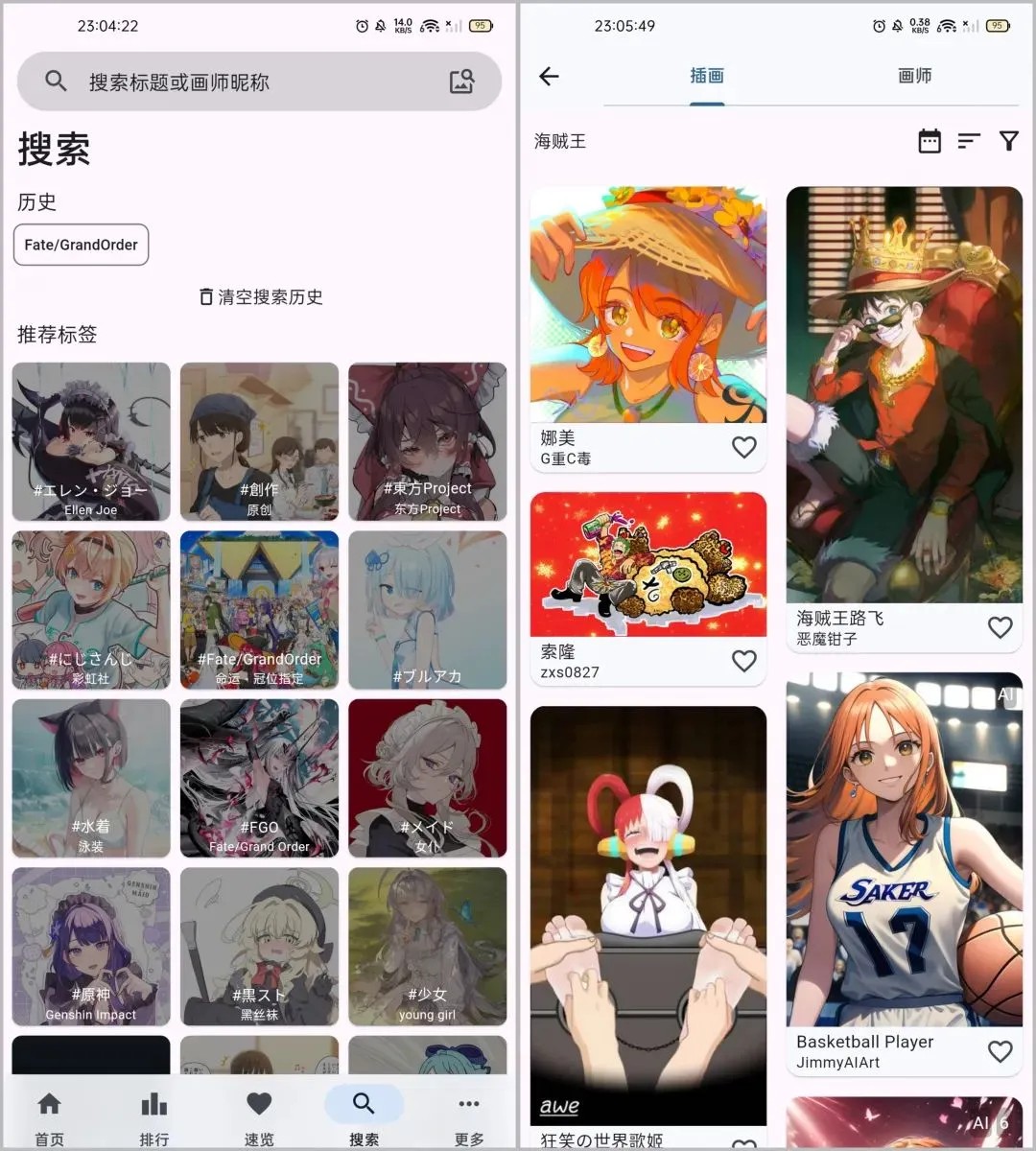Open the #原神 Genshin Impact tag
This screenshot has height=1151, width=1036.
(x=91, y=947)
